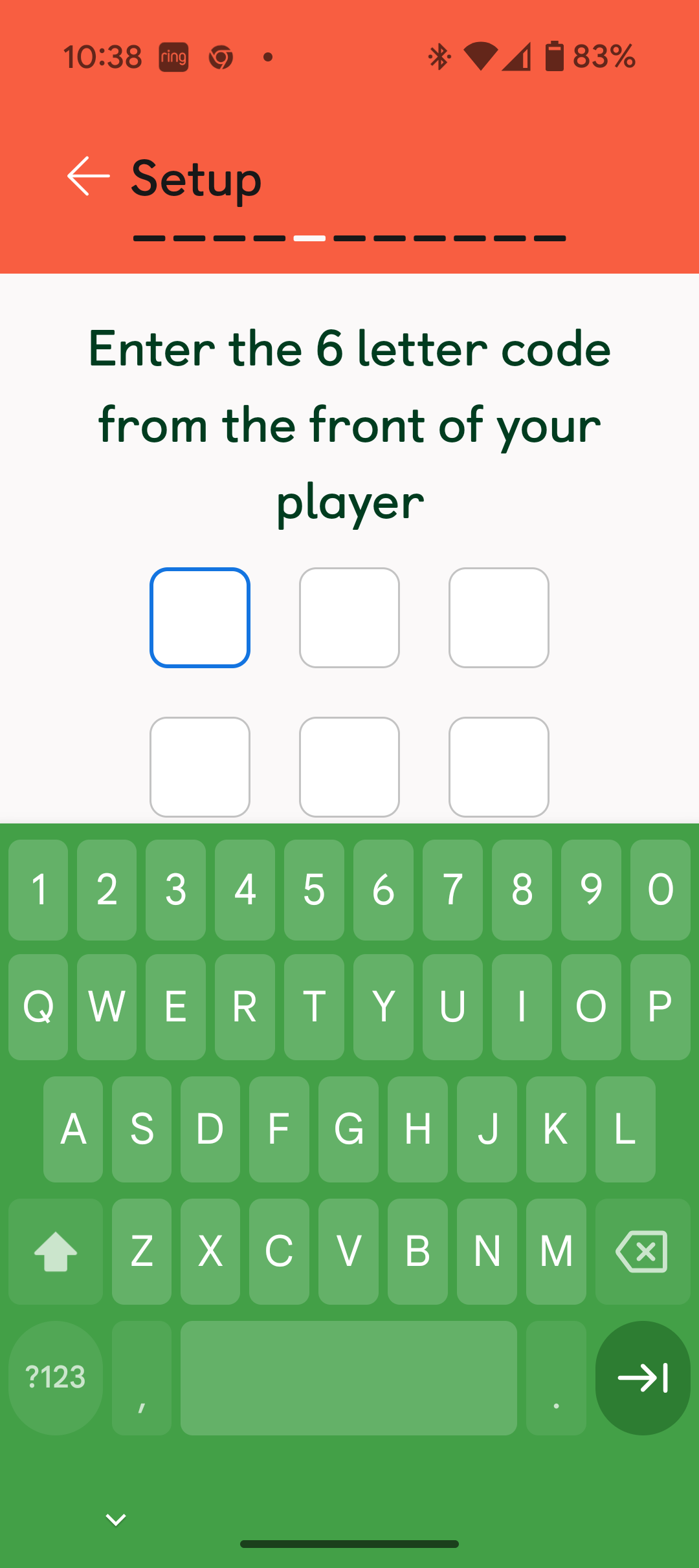Tap the sixth code letter box

[x=499, y=767]
